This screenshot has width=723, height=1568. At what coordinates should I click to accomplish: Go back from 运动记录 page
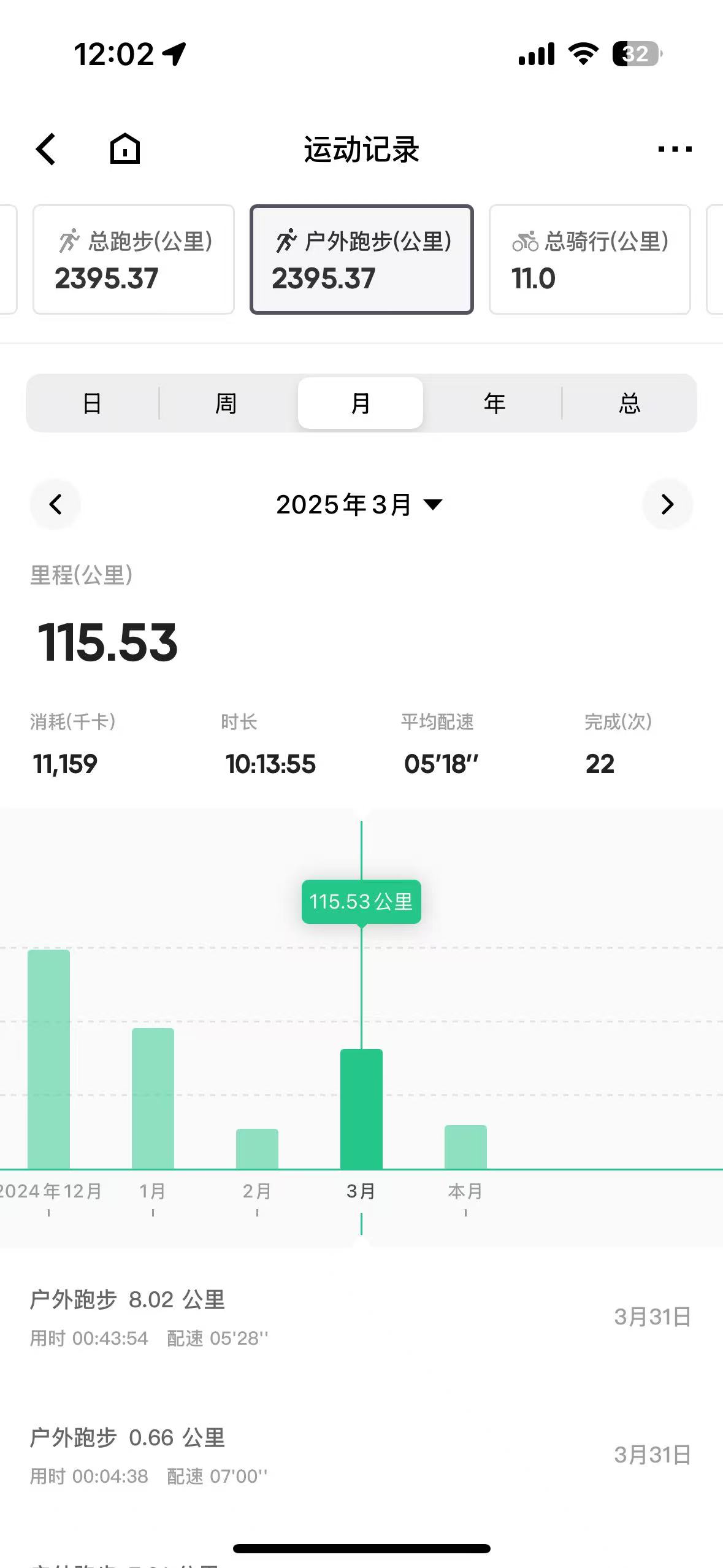[46, 149]
